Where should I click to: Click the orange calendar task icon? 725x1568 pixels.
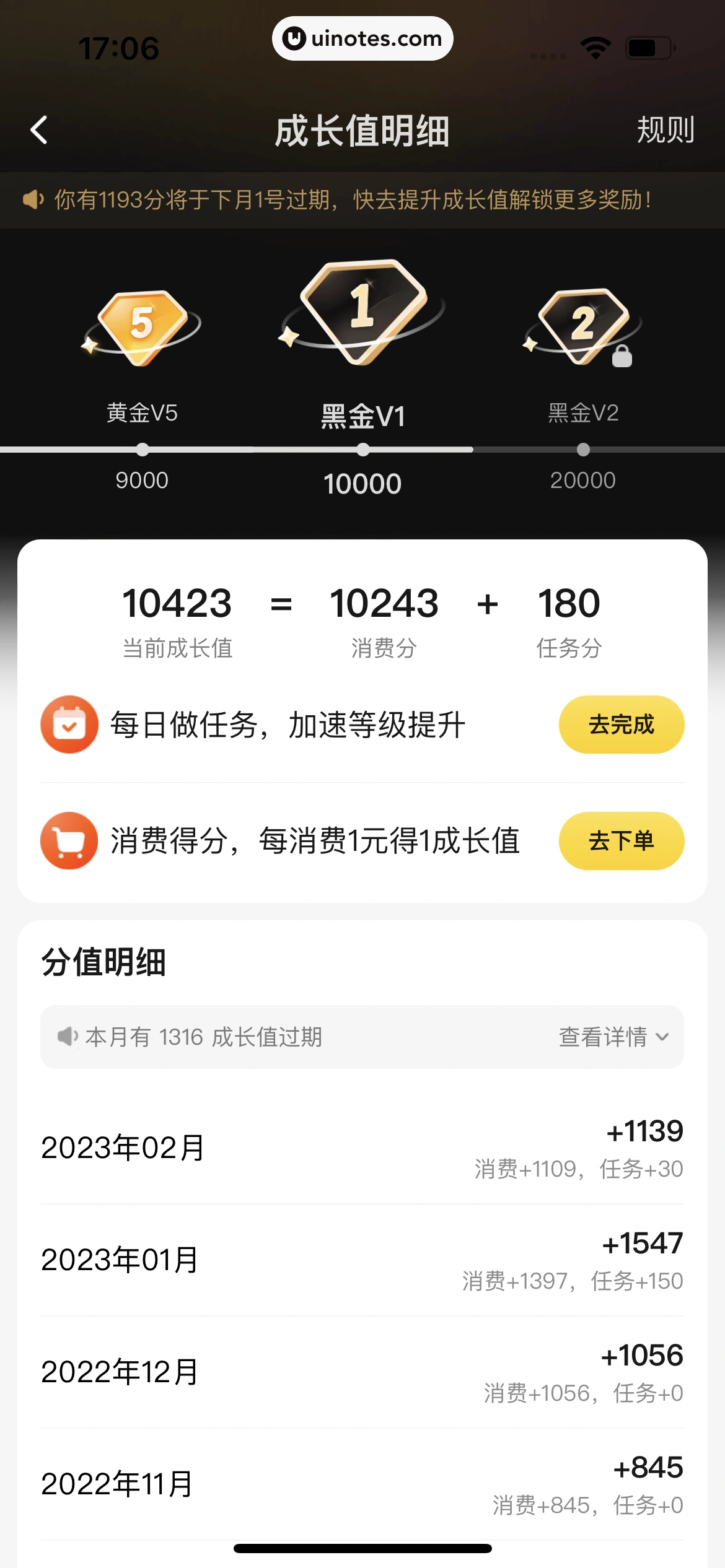click(68, 724)
